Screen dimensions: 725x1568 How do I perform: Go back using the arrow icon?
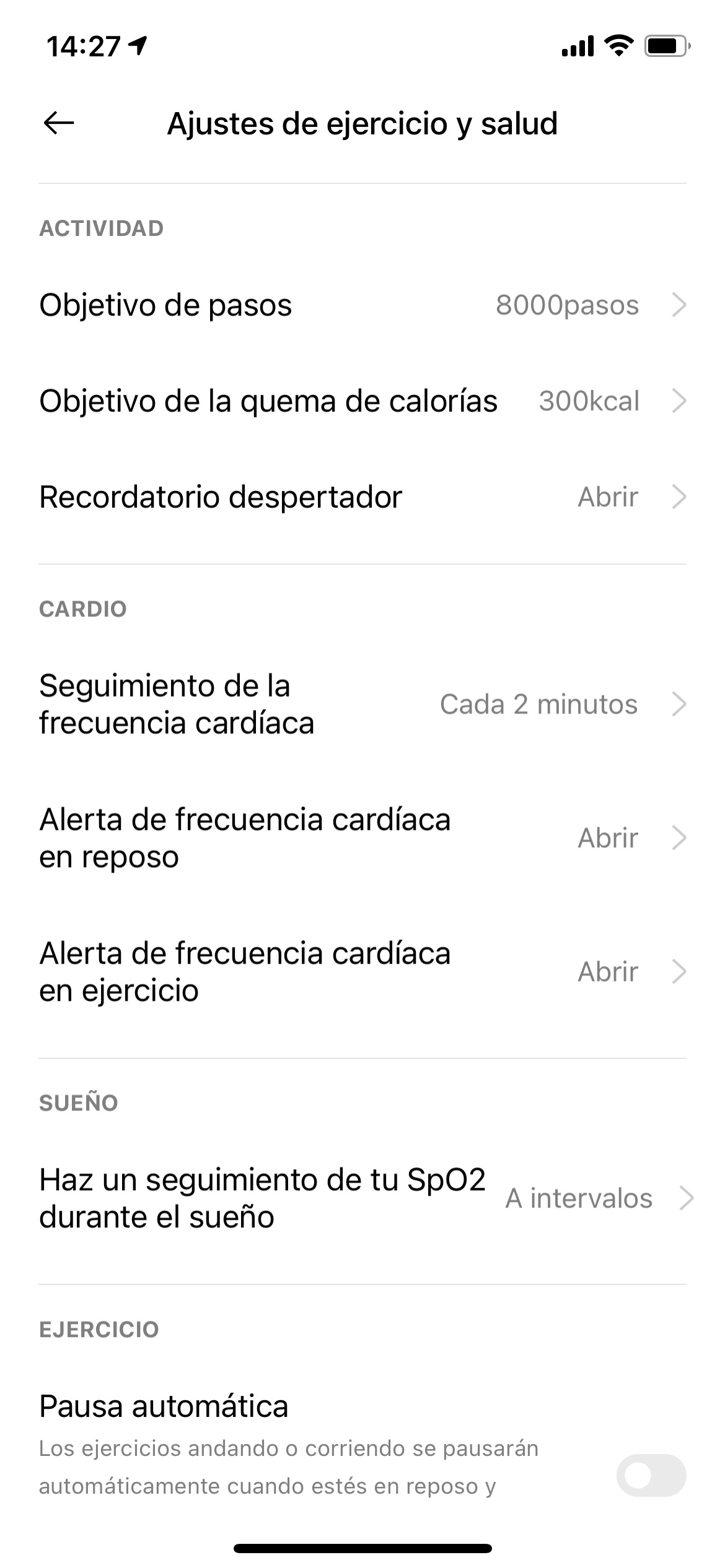pos(59,123)
